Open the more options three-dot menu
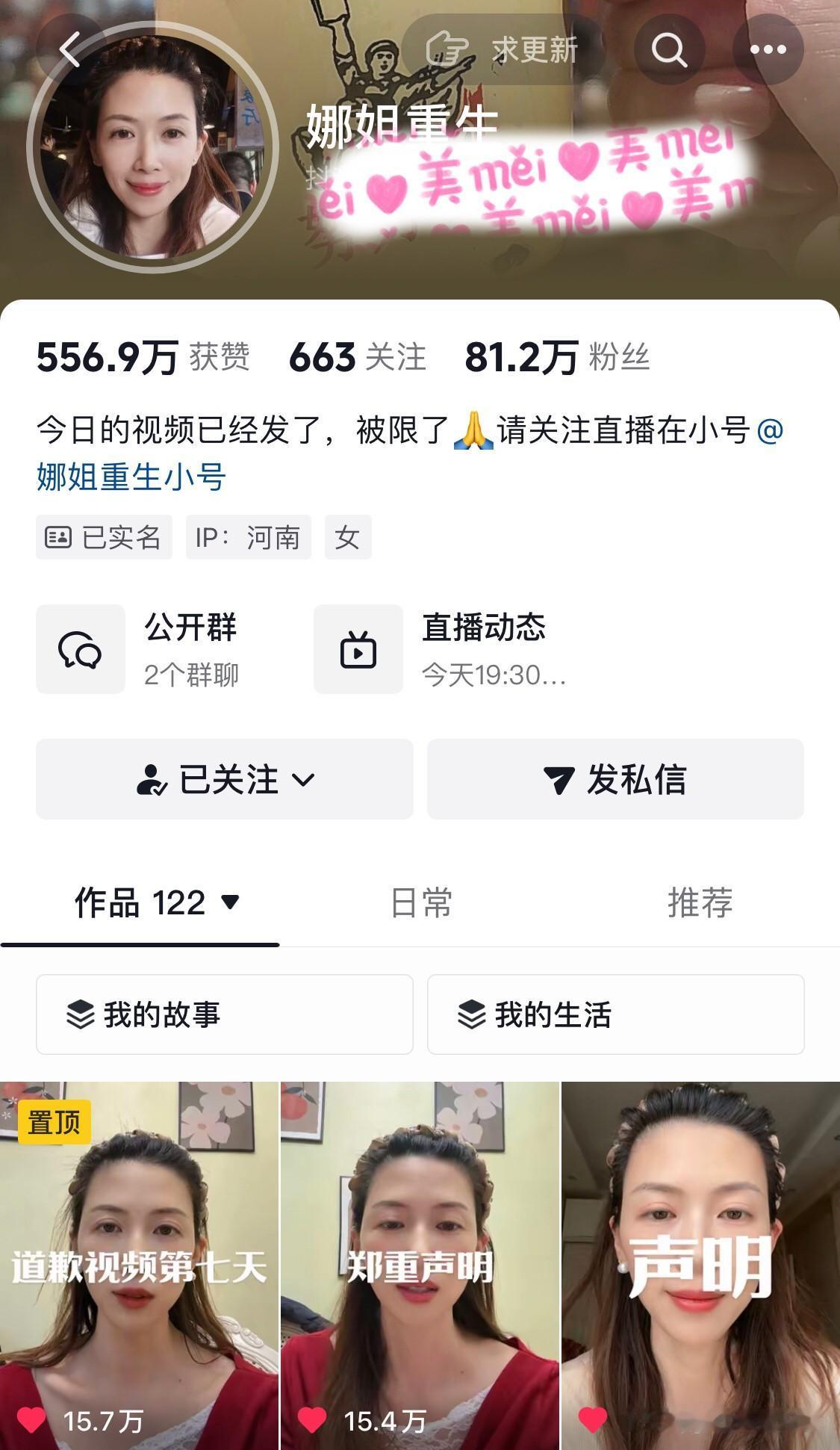 [768, 49]
